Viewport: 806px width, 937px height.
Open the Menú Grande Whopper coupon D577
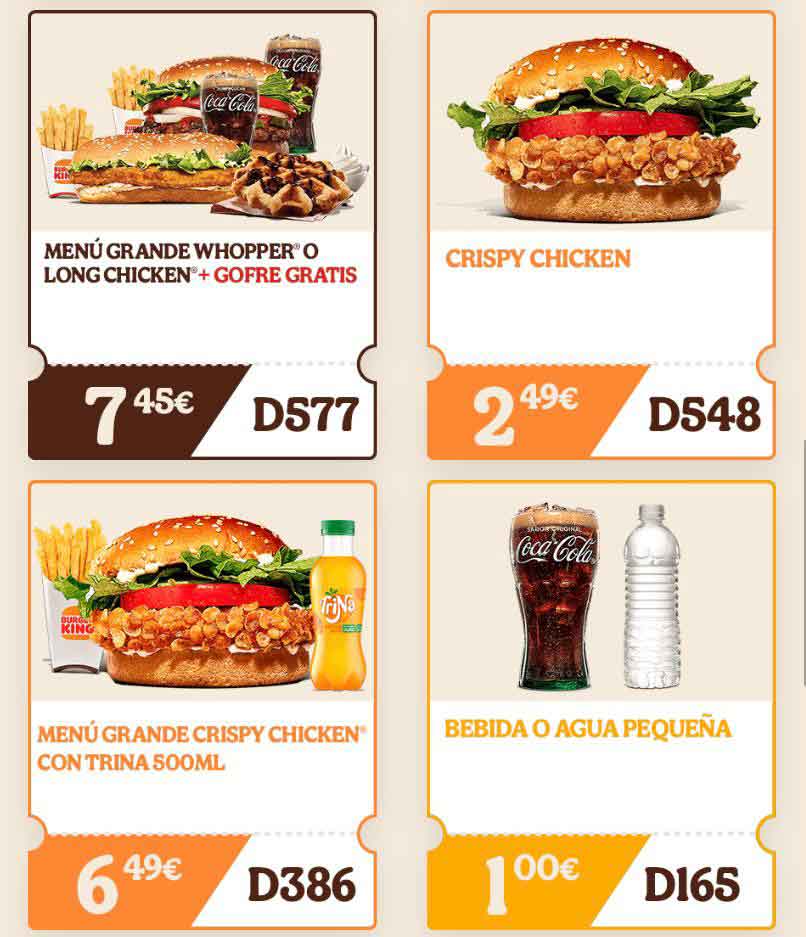click(x=202, y=235)
